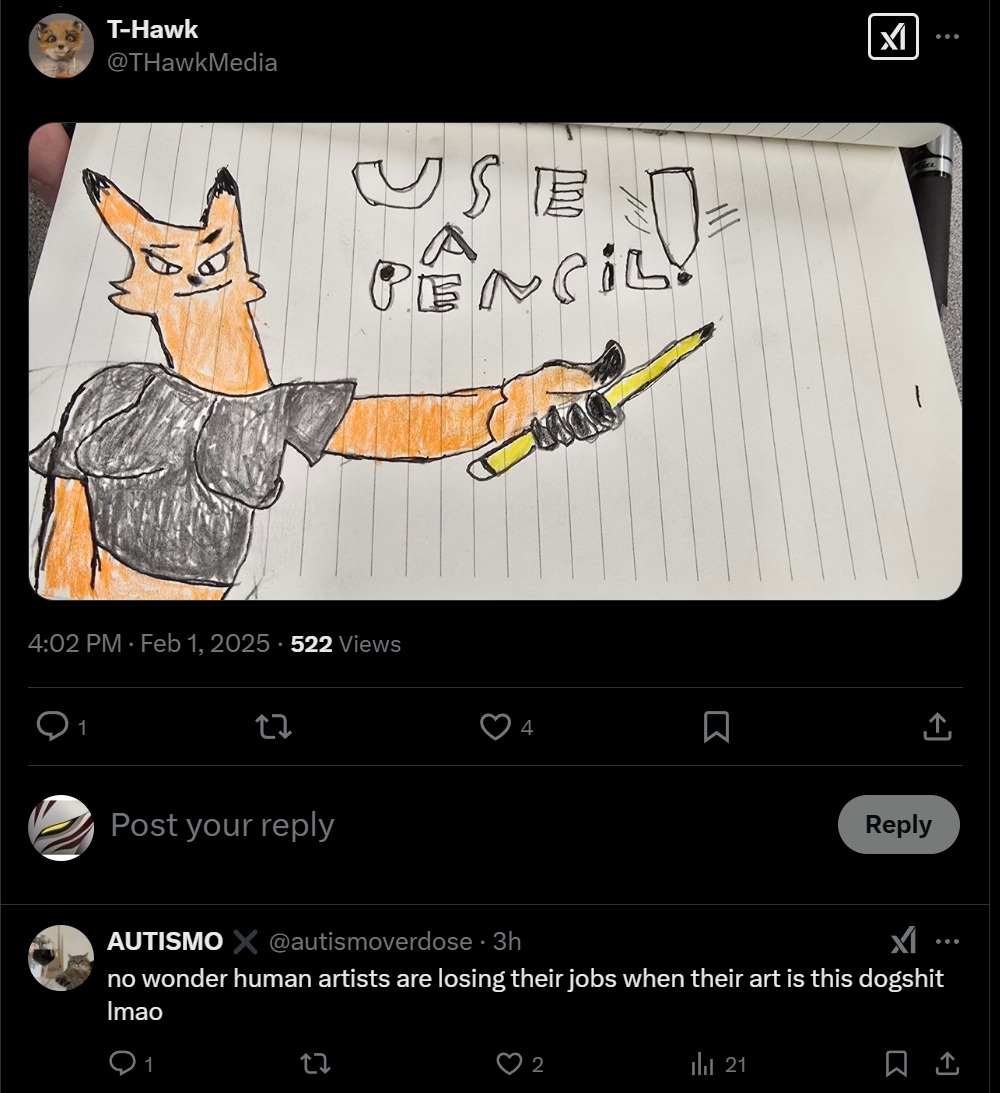Bookmark T-Hawk's post
The width and height of the screenshot is (1000, 1093).
716,726
